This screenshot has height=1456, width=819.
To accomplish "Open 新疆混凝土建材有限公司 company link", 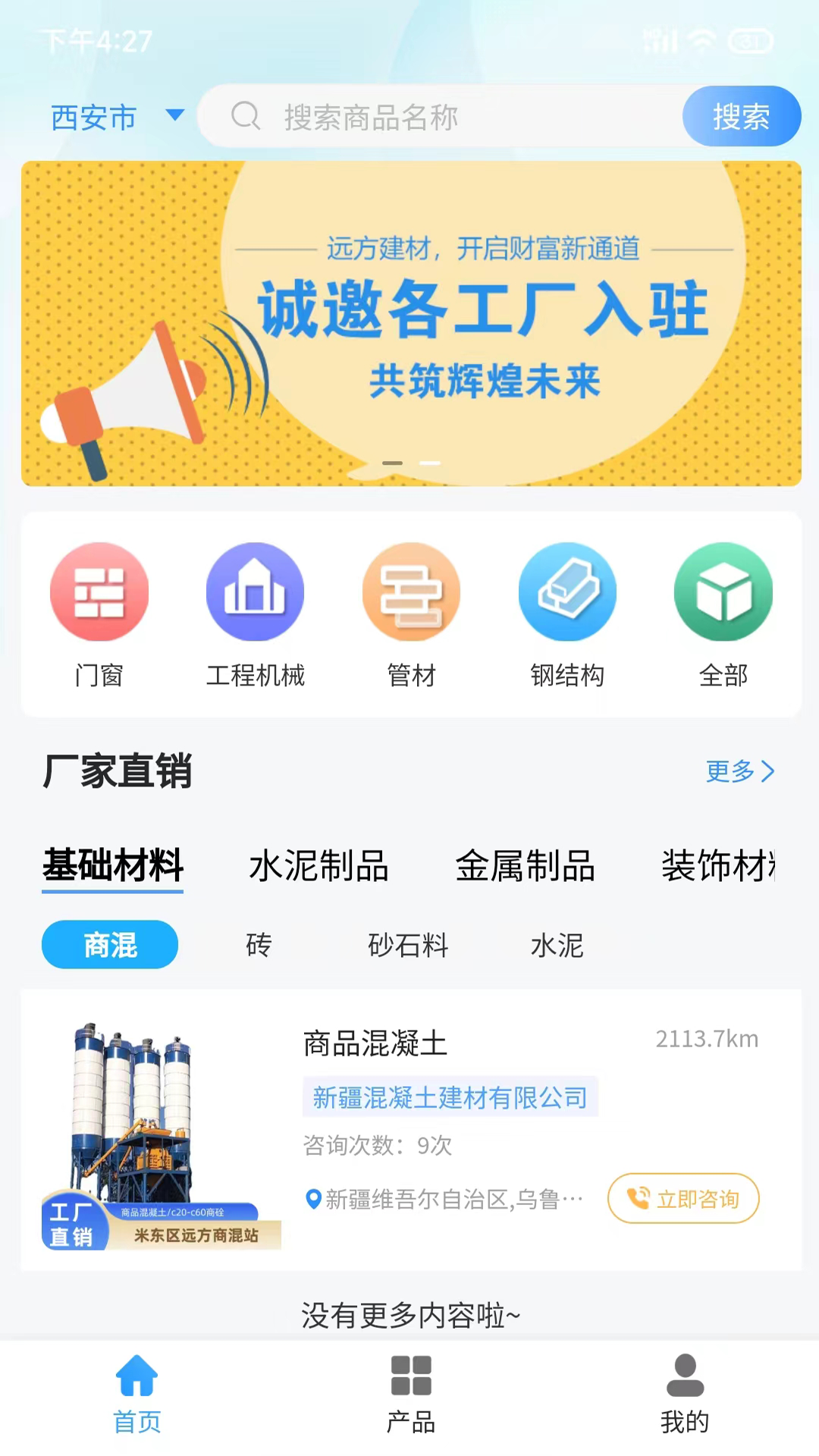I will 450,1097.
